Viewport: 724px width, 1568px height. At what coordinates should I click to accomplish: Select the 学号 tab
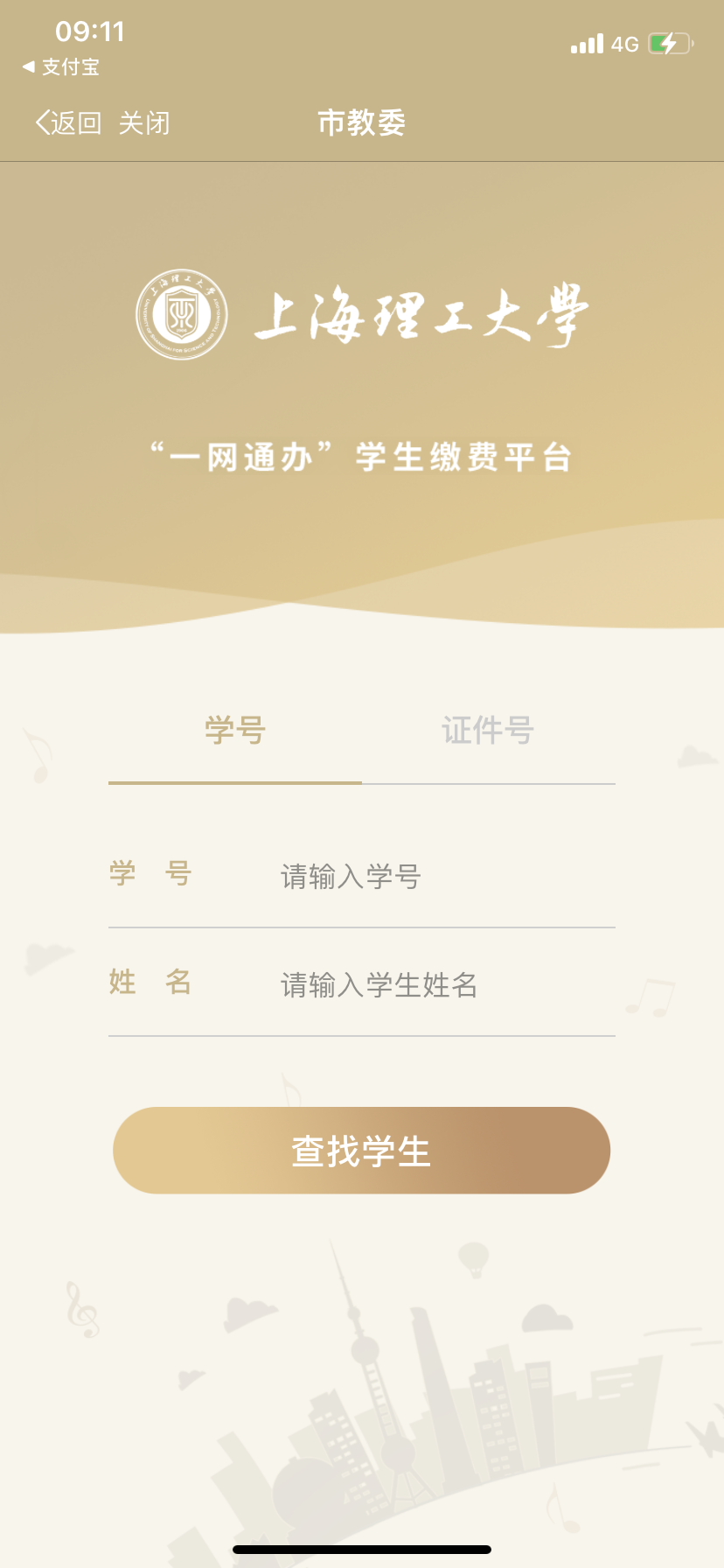click(235, 731)
